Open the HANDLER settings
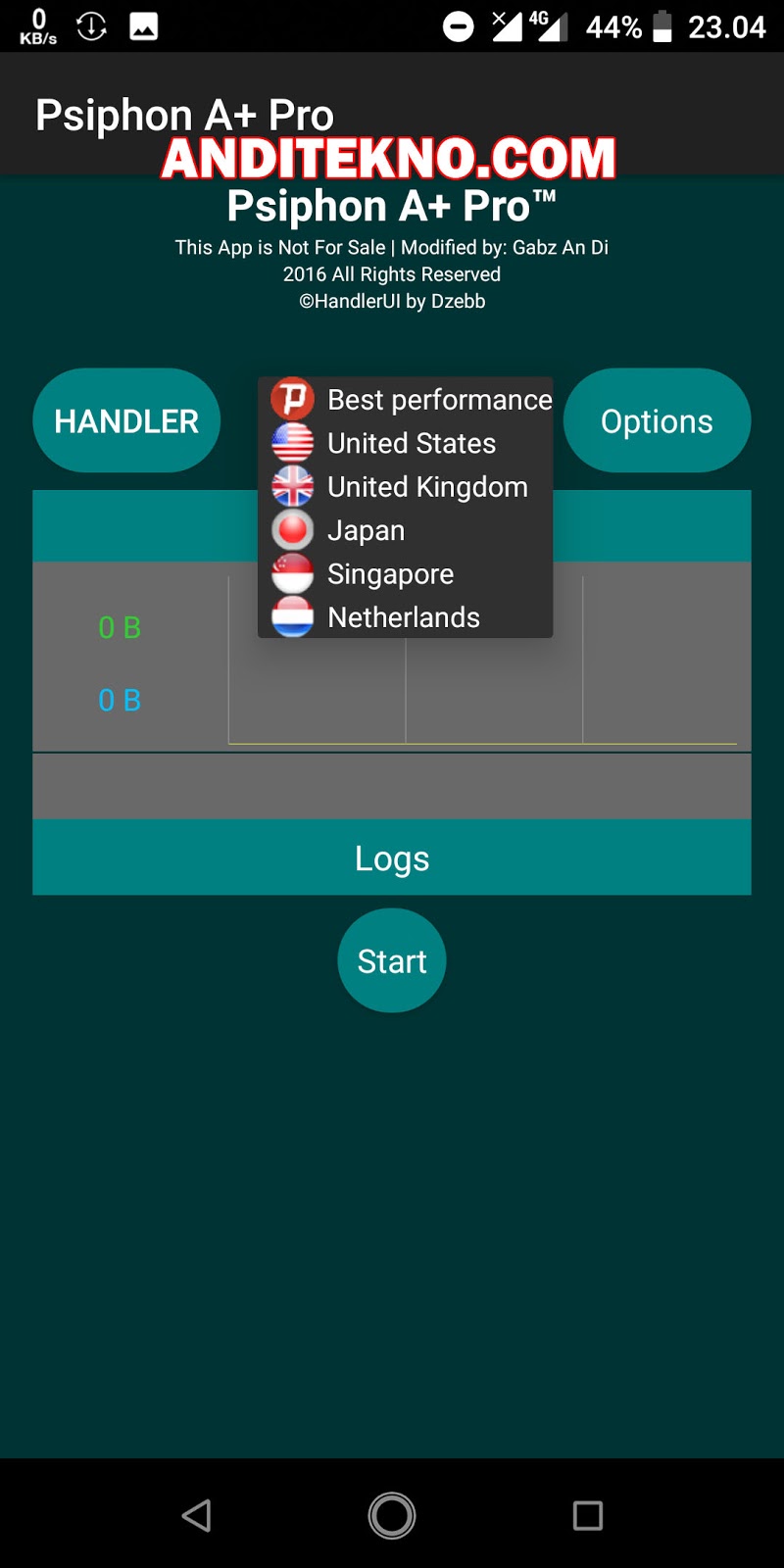 (126, 420)
